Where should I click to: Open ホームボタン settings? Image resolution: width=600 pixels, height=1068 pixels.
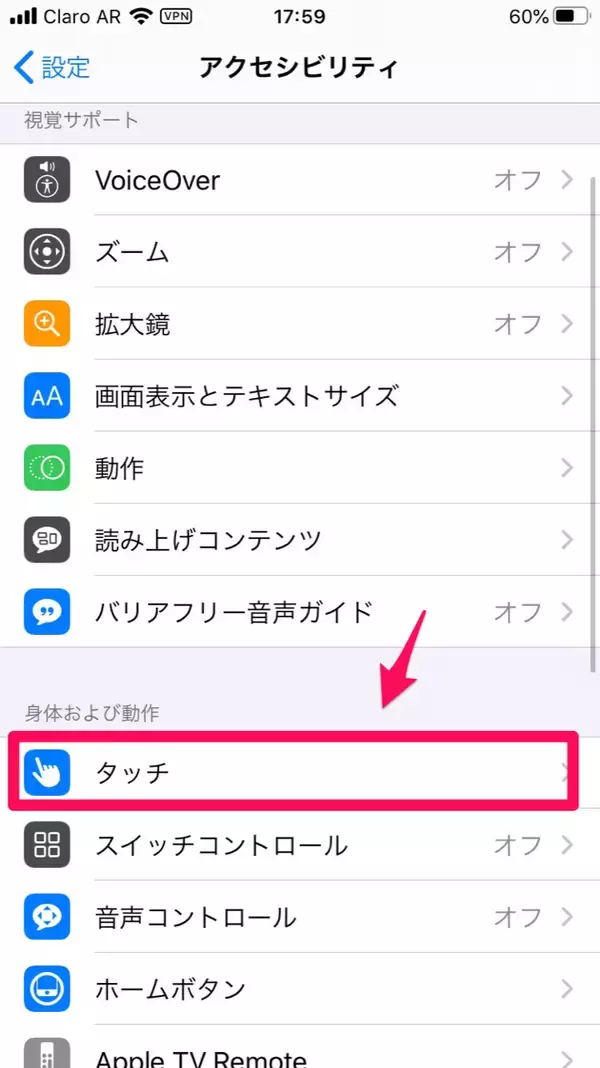(x=300, y=989)
